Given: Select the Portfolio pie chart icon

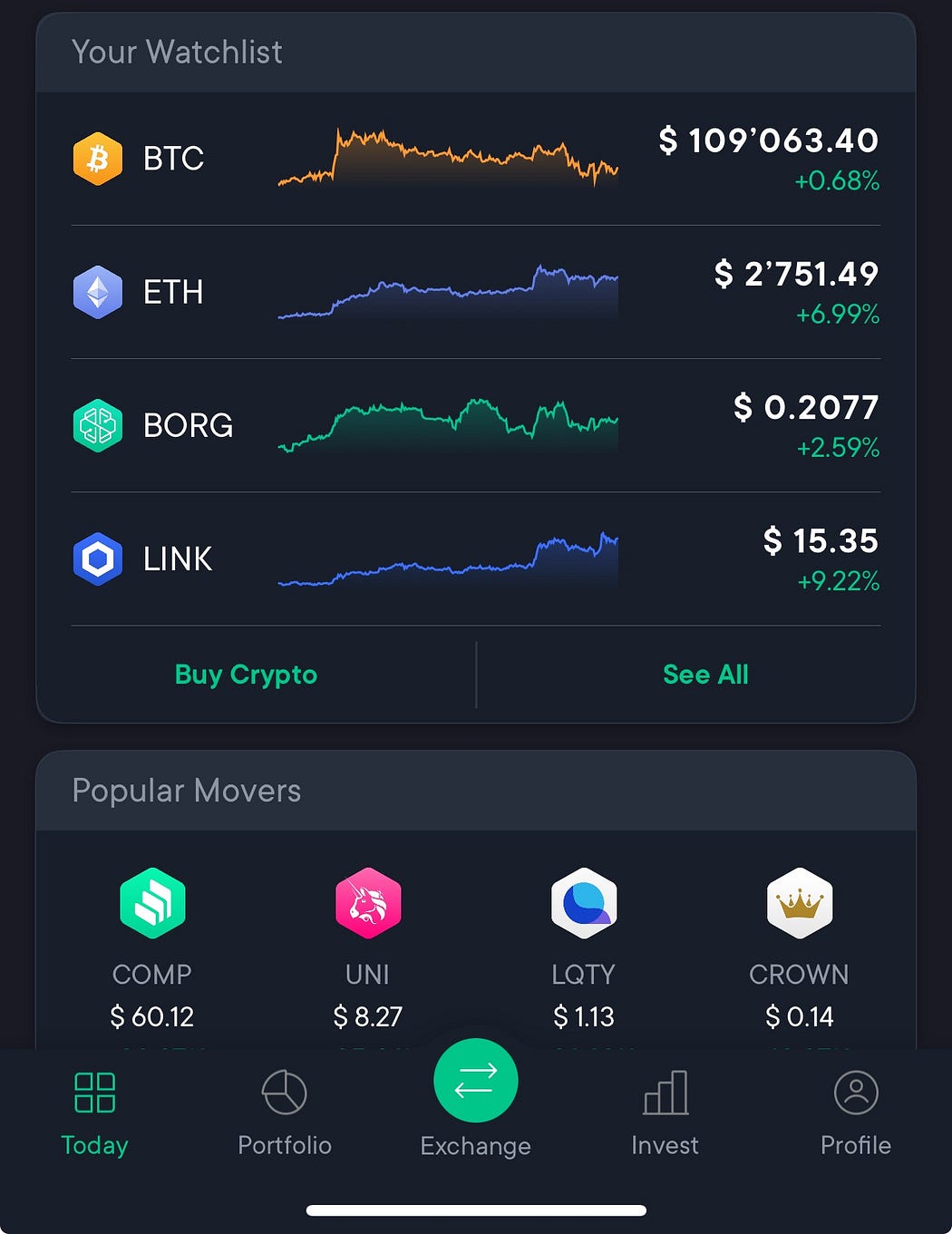Looking at the screenshot, I should (x=284, y=1093).
